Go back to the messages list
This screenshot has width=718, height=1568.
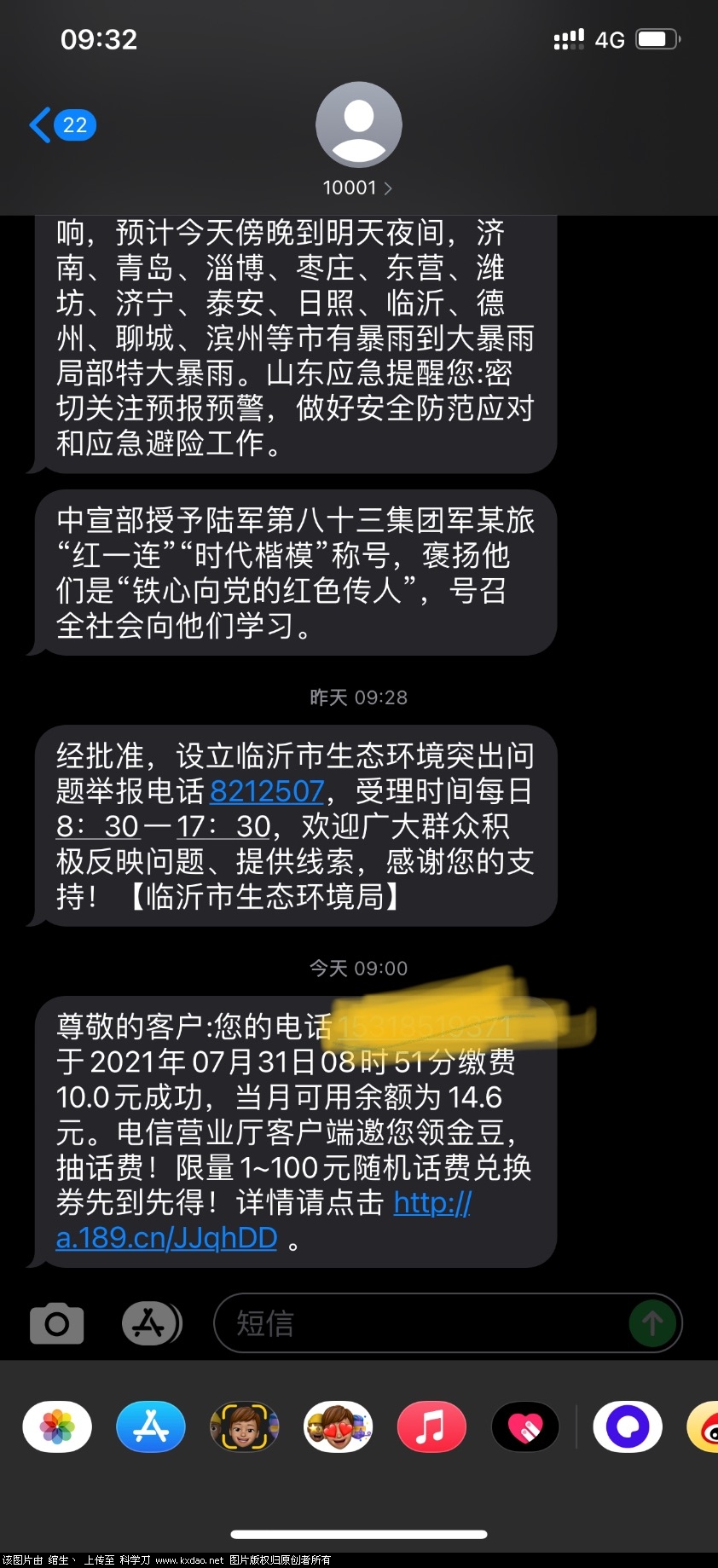(x=60, y=125)
